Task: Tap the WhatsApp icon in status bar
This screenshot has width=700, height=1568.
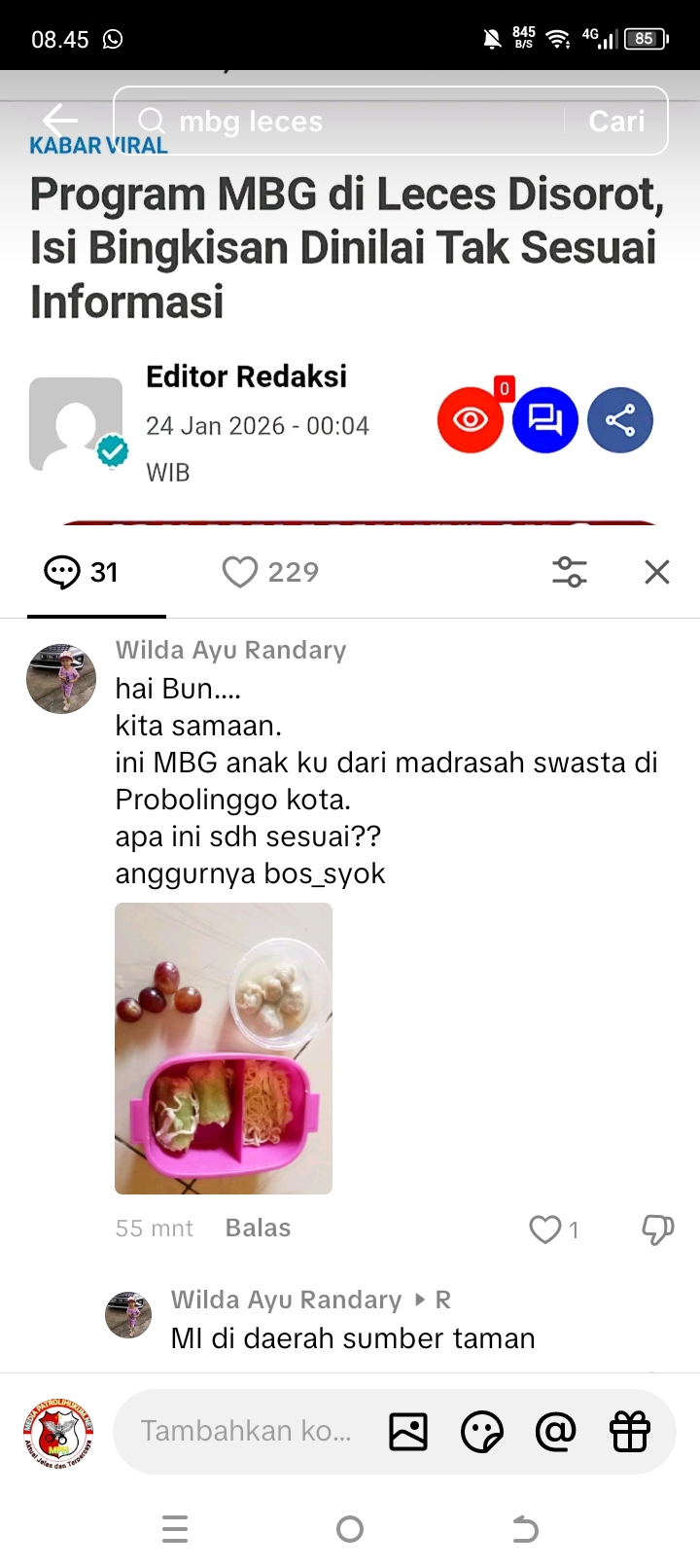Action: click(x=115, y=39)
